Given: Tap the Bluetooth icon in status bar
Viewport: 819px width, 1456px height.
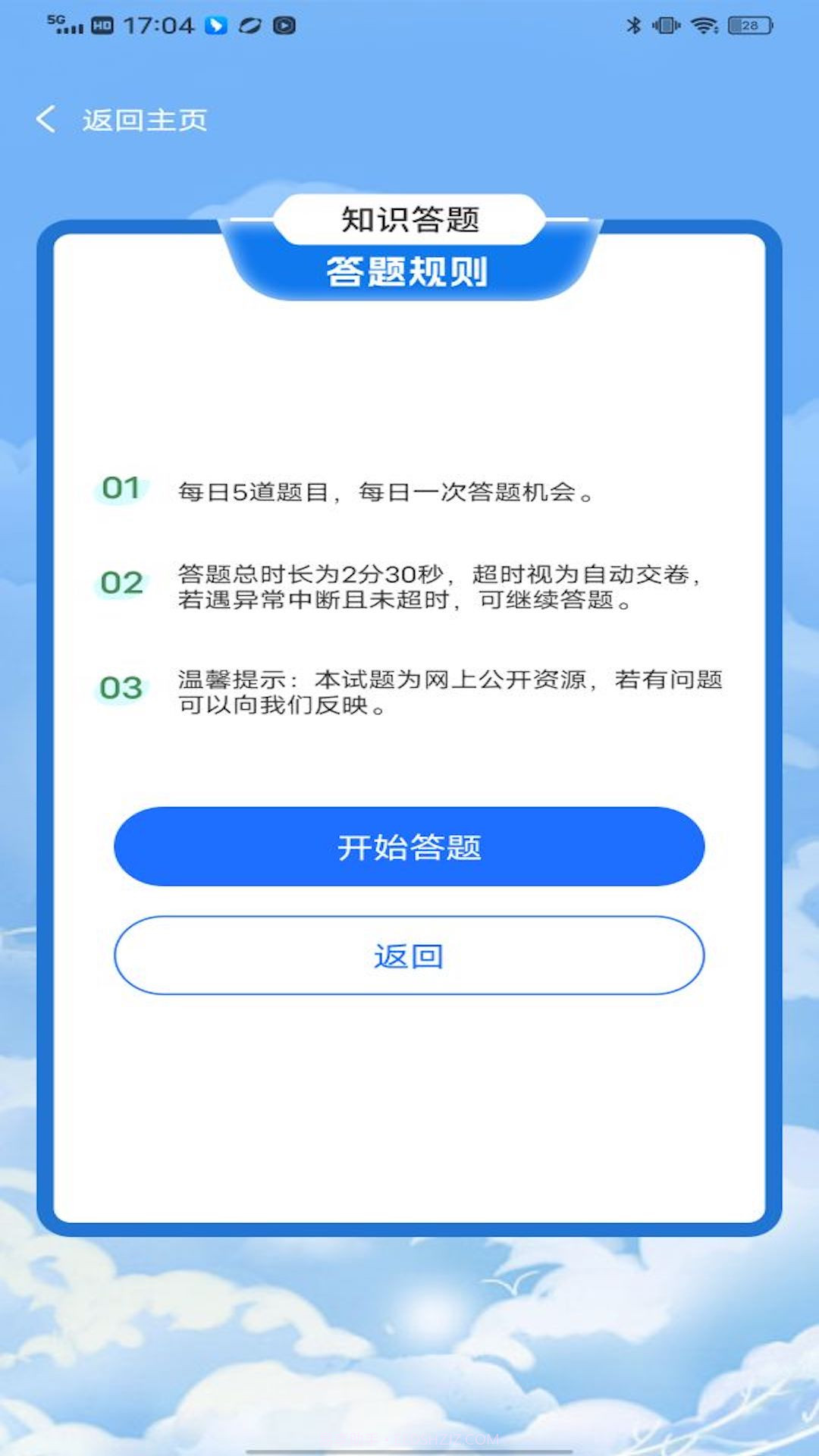Looking at the screenshot, I should (633, 24).
